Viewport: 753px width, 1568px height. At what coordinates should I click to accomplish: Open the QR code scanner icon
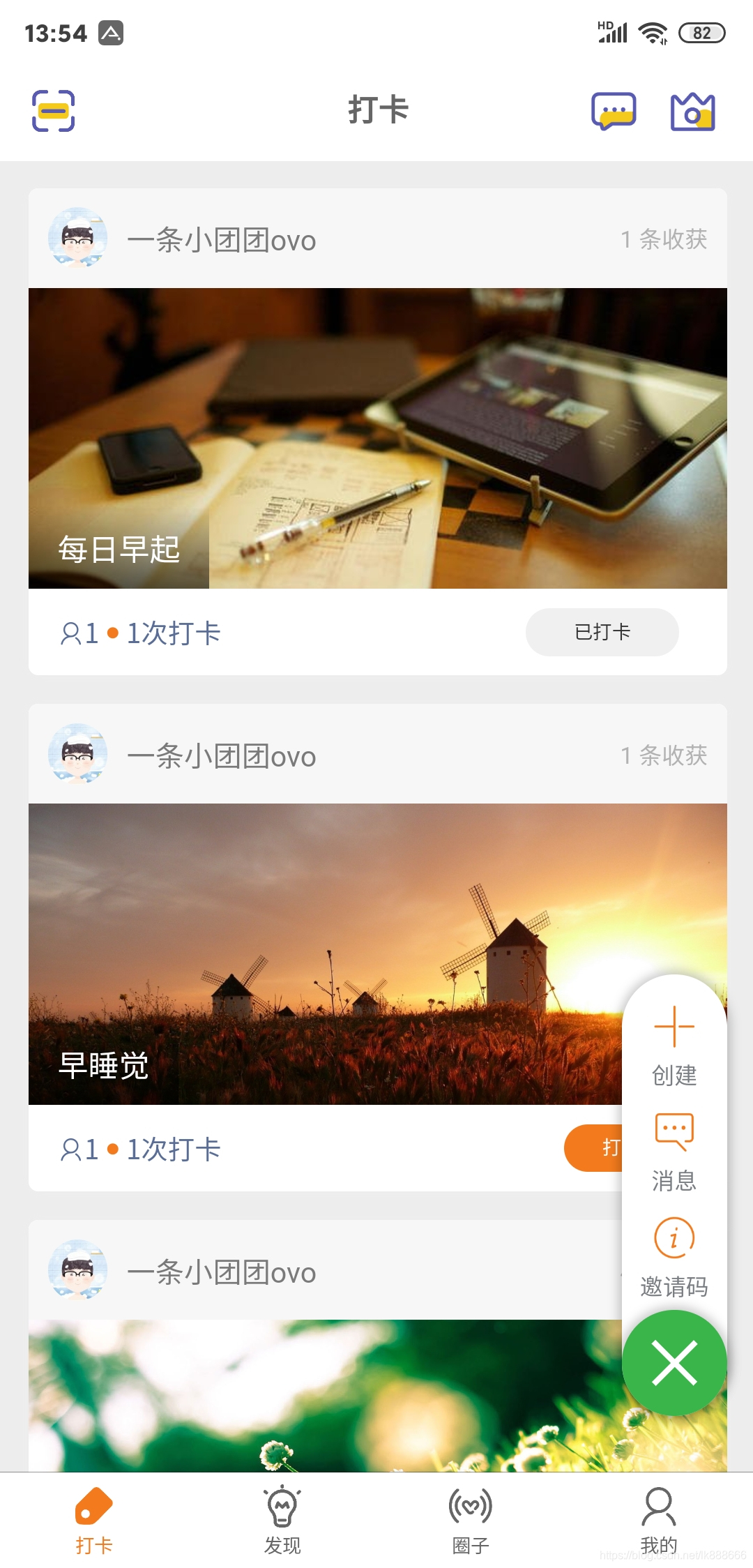click(x=54, y=112)
